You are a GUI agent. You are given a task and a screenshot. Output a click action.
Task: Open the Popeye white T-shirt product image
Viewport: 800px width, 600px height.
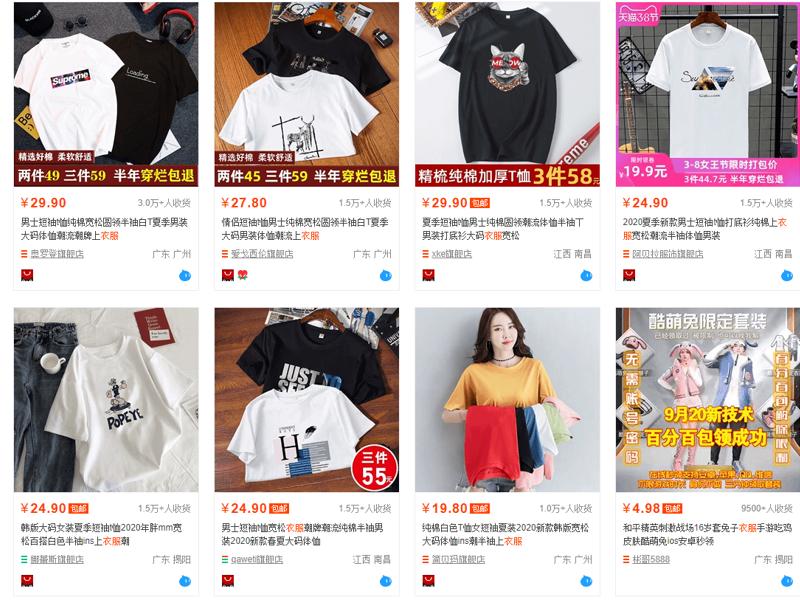[x=106, y=400]
